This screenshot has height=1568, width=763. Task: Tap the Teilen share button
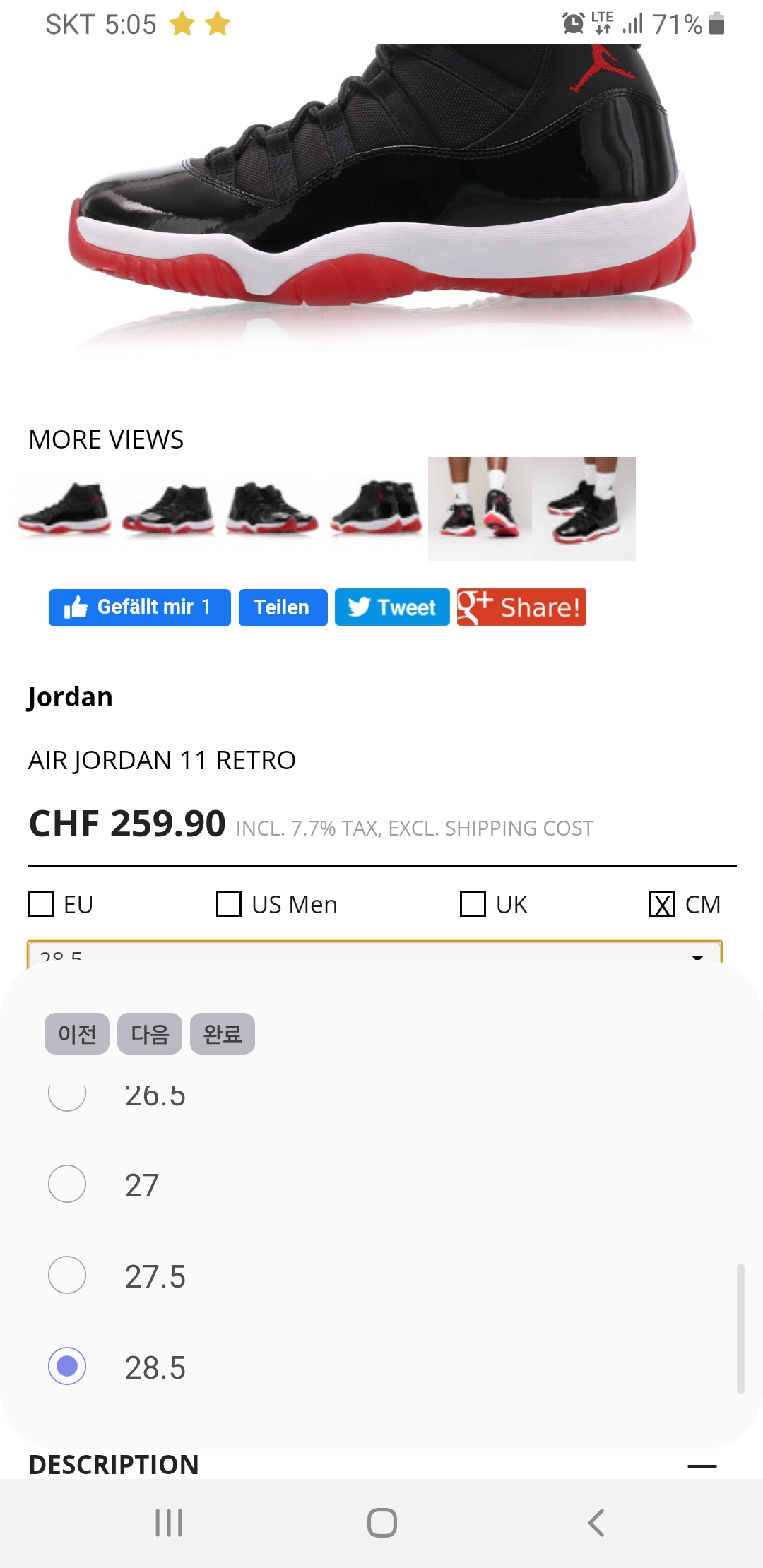(283, 607)
